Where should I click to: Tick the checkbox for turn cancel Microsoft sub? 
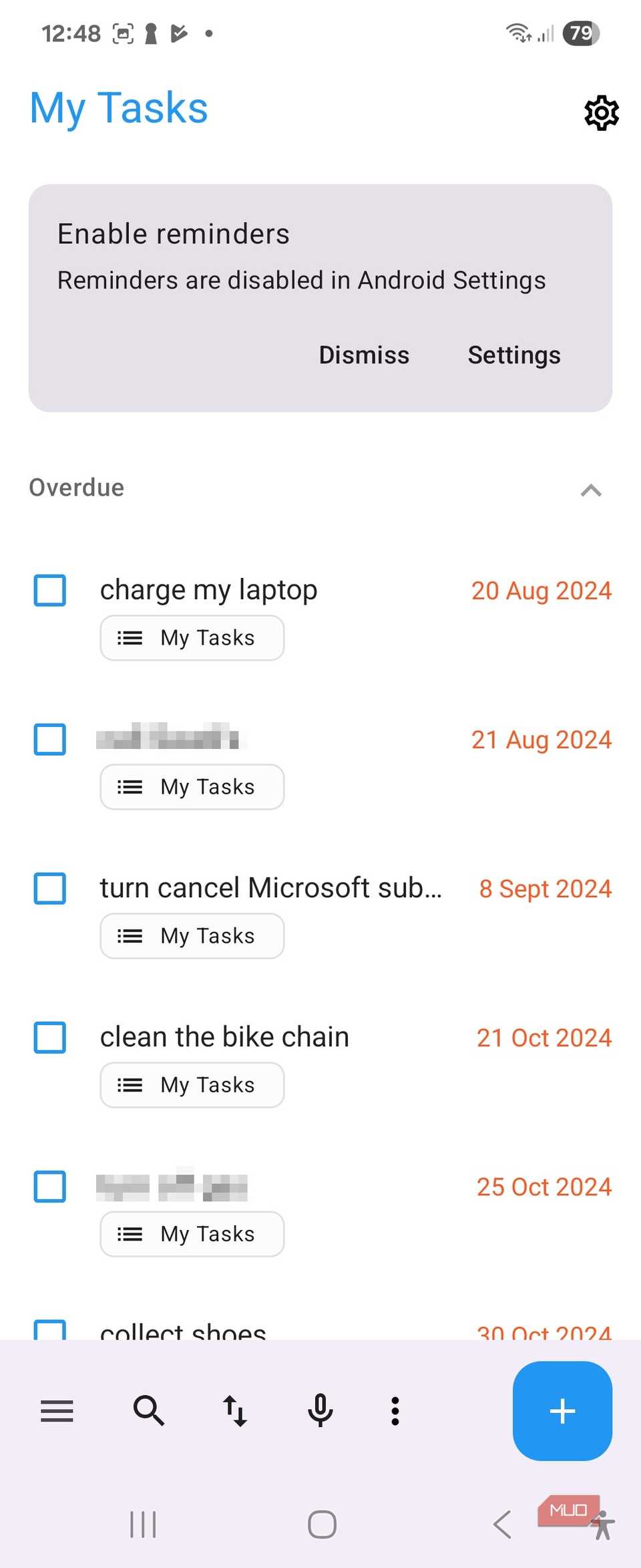[50, 889]
